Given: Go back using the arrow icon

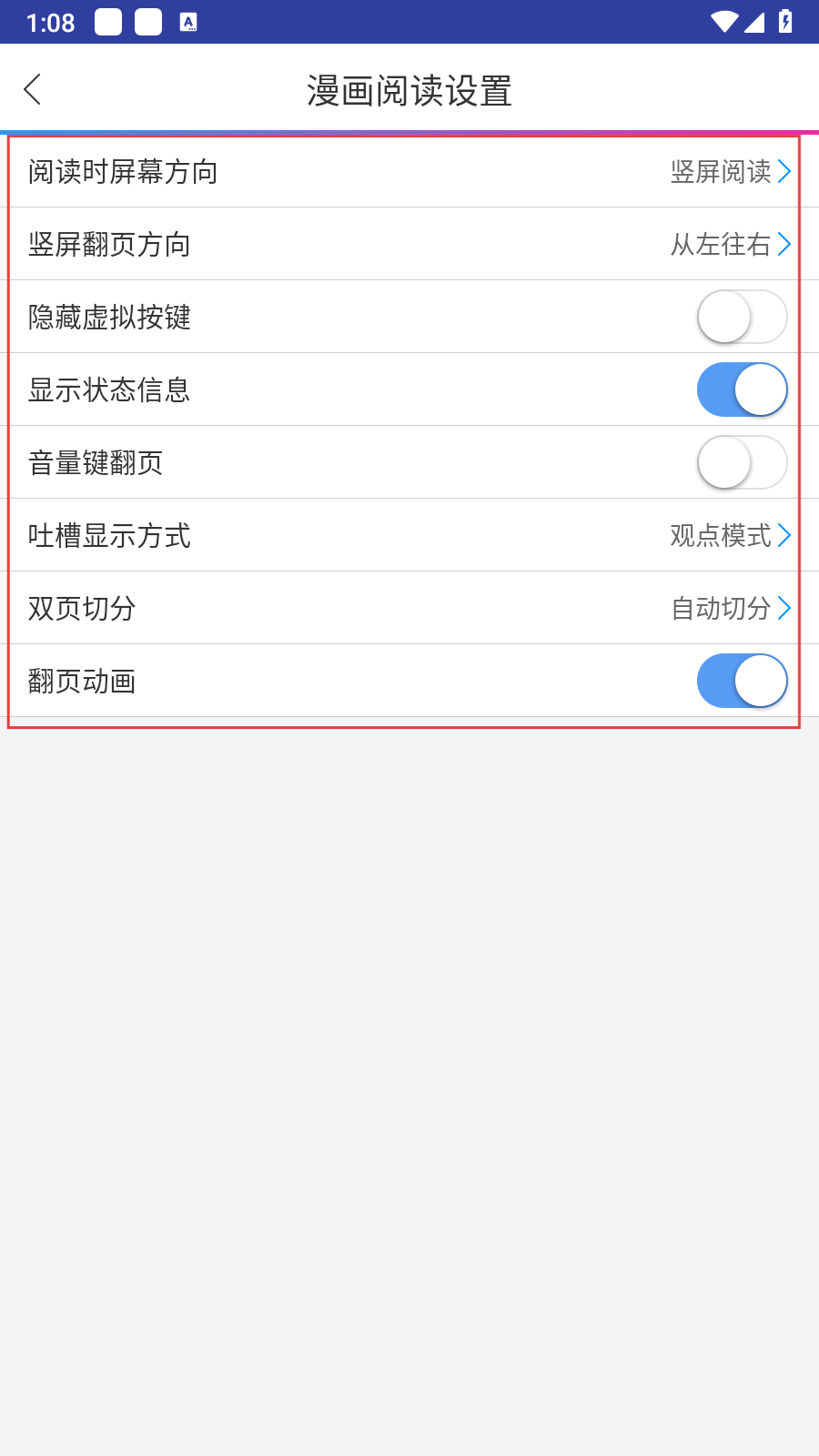Looking at the screenshot, I should [33, 89].
